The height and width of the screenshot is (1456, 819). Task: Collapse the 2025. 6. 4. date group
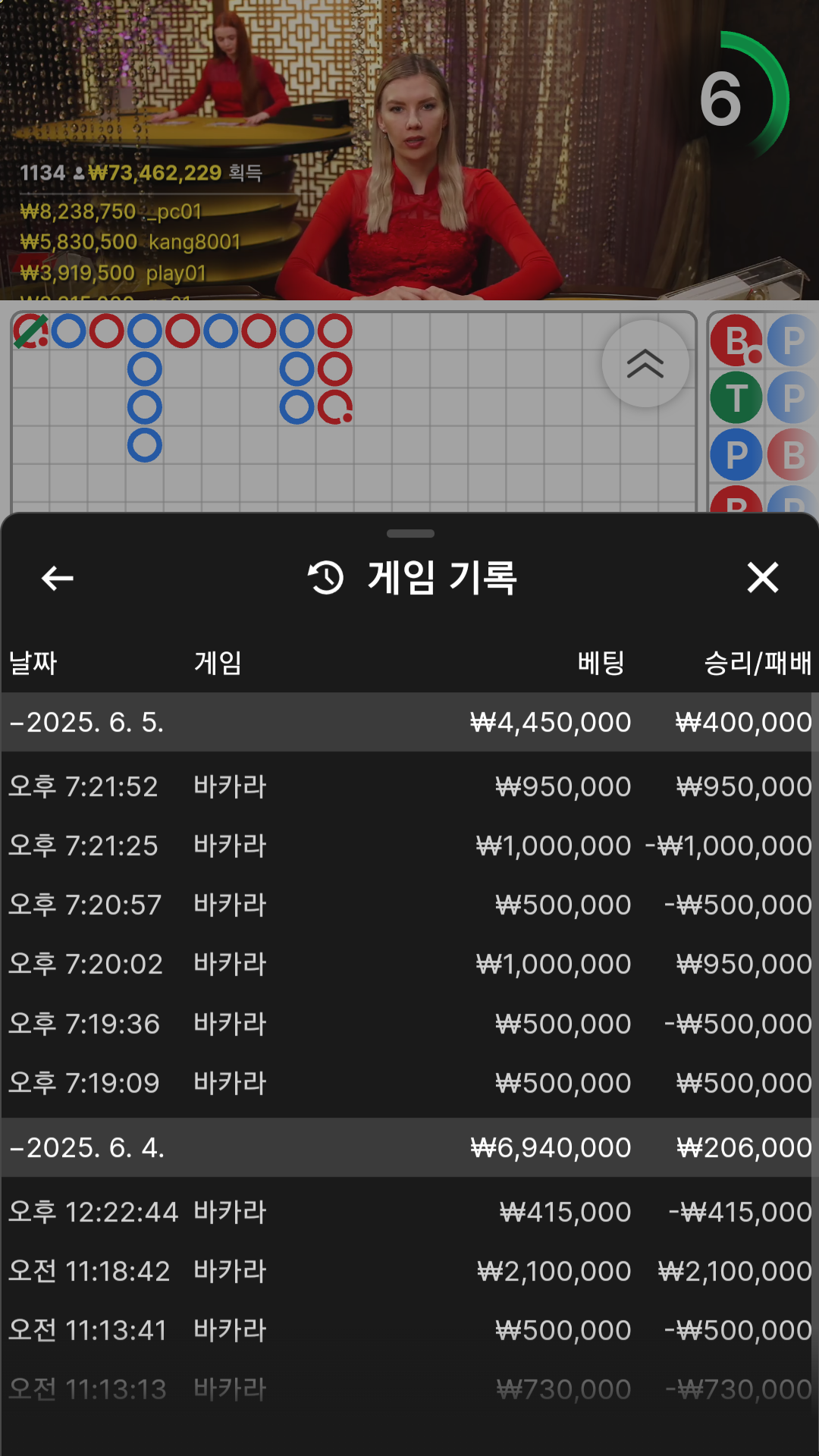point(409,1147)
